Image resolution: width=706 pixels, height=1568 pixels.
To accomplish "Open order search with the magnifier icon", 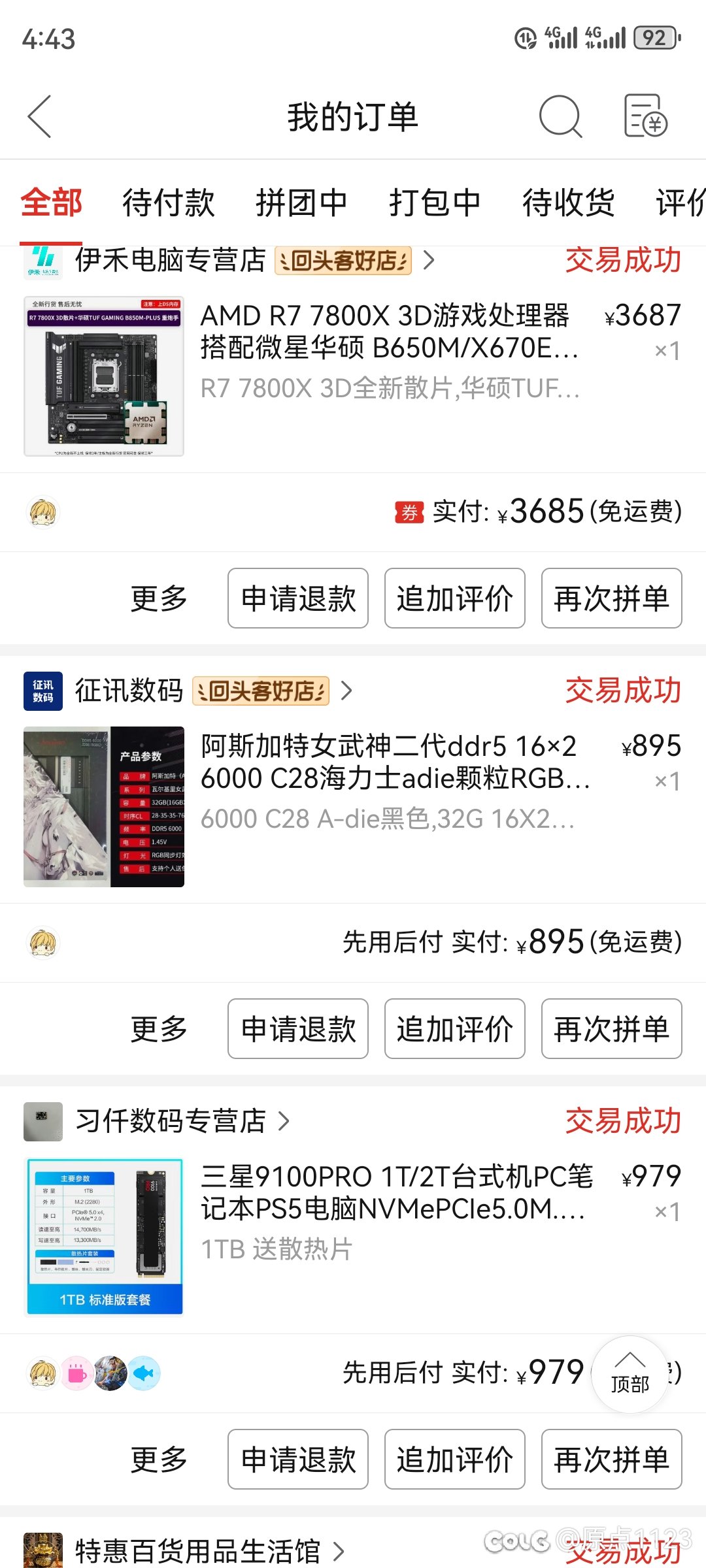I will [560, 116].
